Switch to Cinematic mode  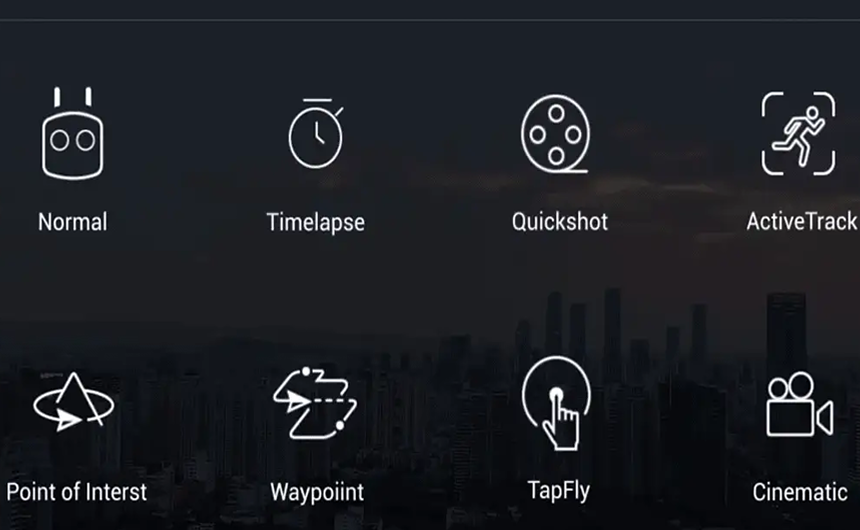[x=798, y=407]
